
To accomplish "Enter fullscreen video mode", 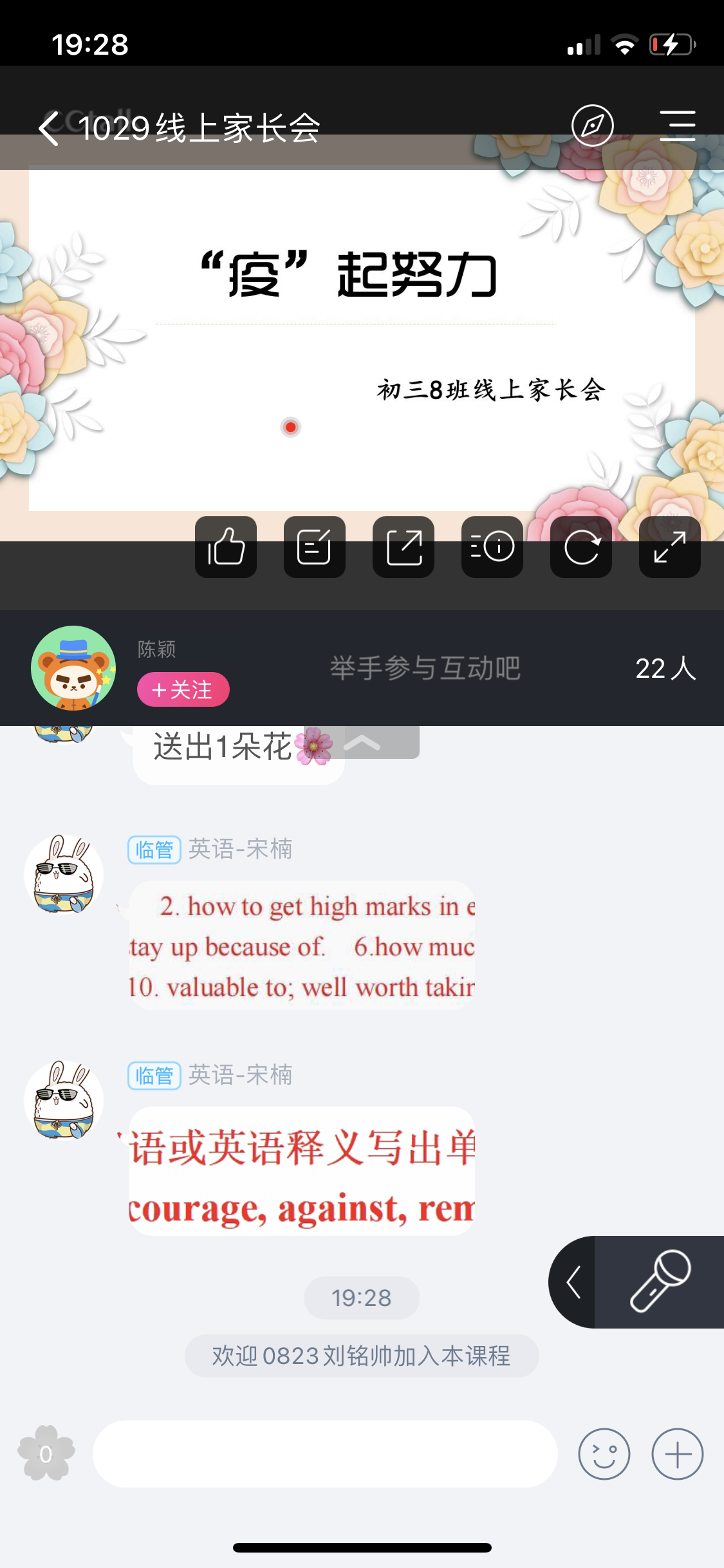I will tap(670, 547).
